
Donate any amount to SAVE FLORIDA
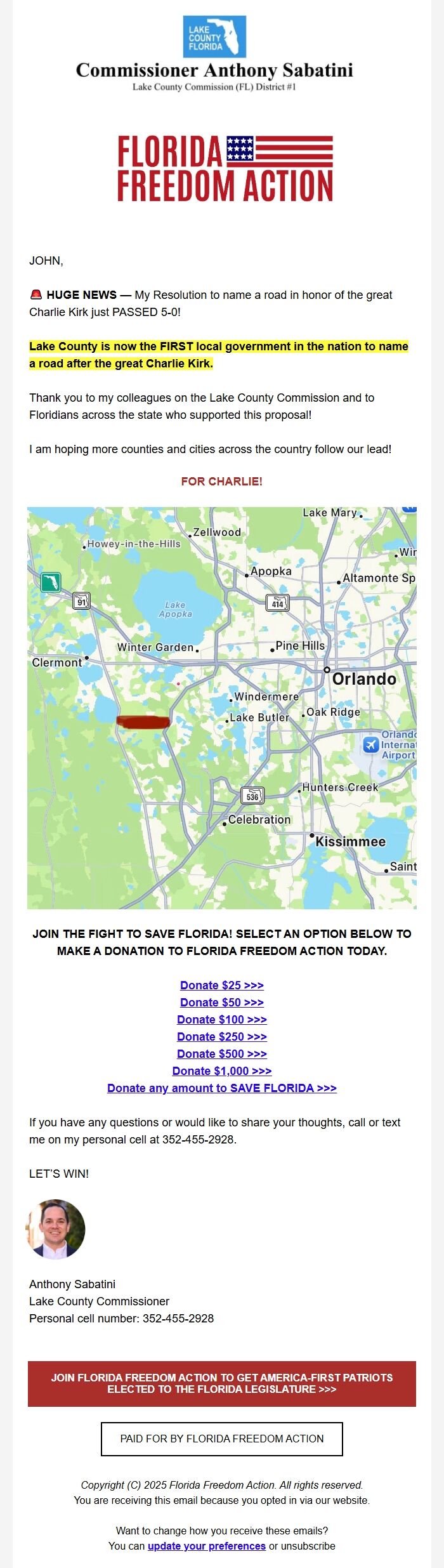tap(221, 1088)
